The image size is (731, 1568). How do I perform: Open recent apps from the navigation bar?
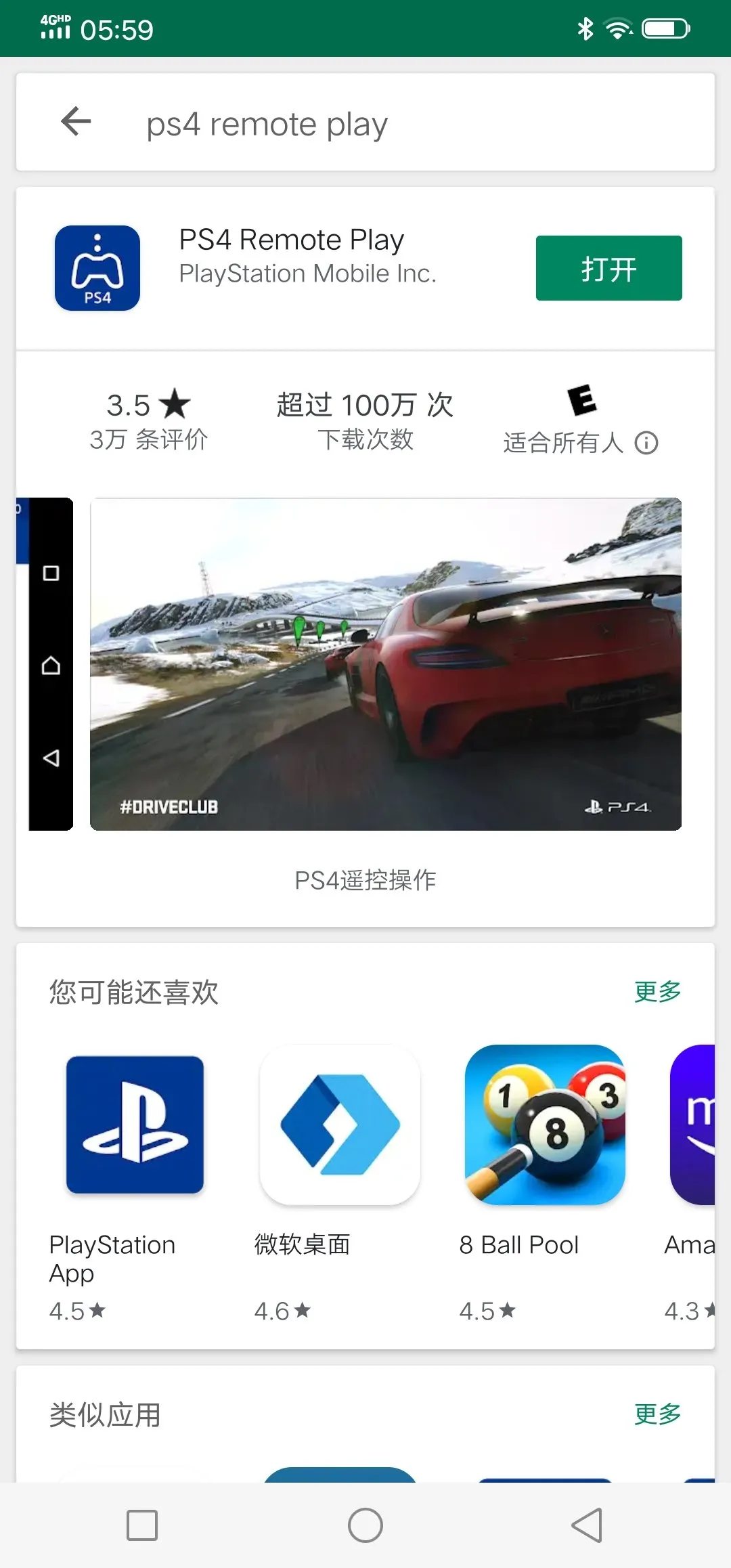142,1525
